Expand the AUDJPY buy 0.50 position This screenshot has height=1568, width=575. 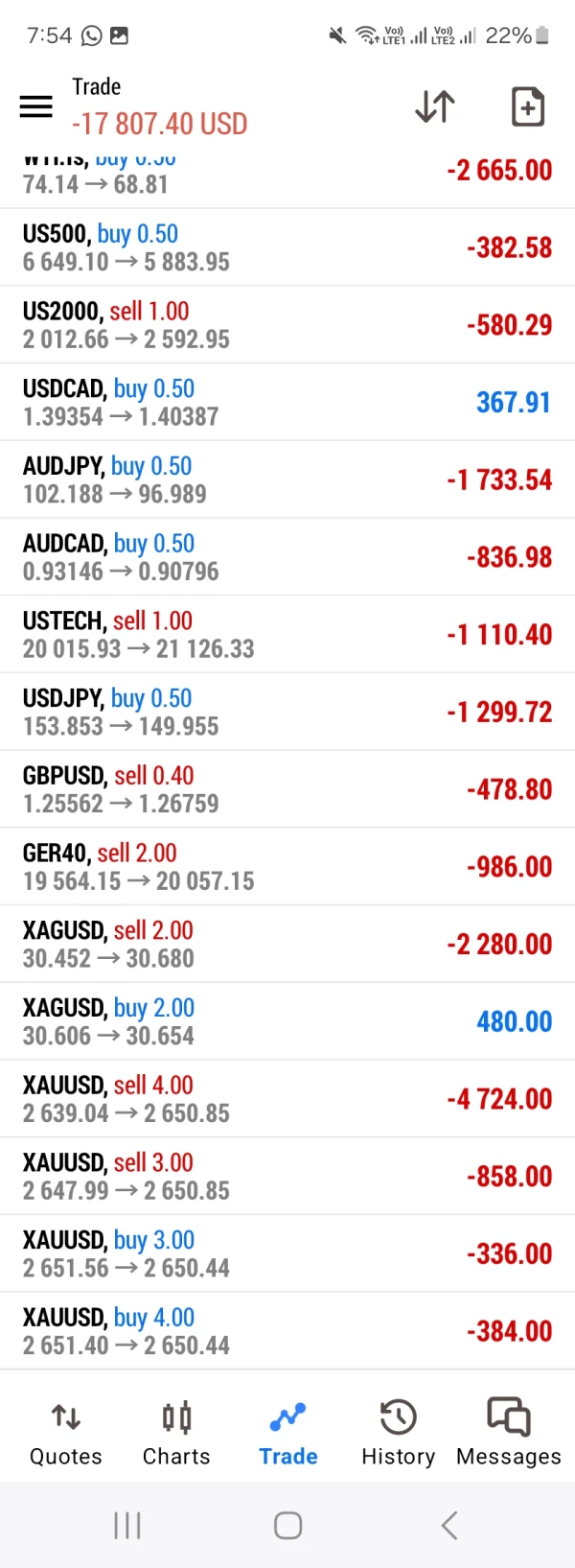point(287,480)
